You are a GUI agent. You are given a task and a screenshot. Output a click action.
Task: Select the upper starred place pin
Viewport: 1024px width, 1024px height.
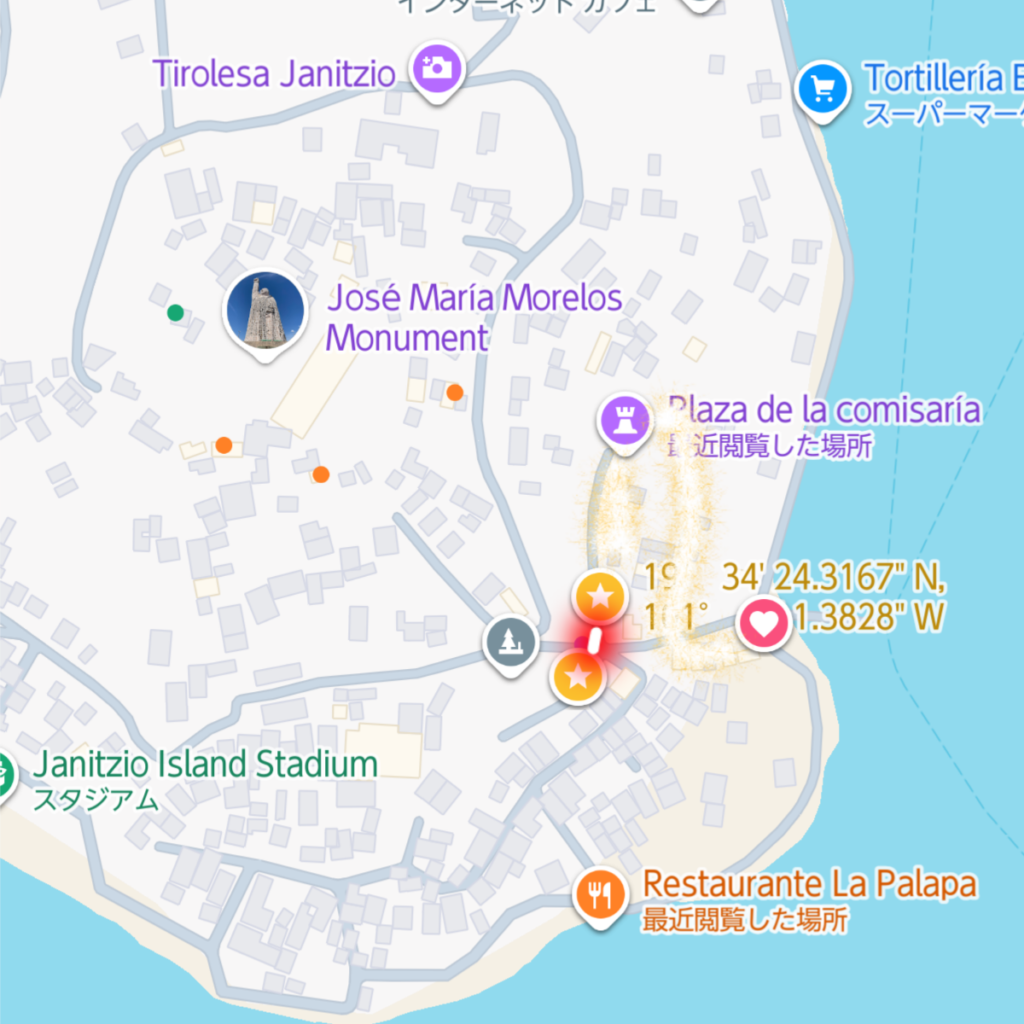[x=599, y=598]
